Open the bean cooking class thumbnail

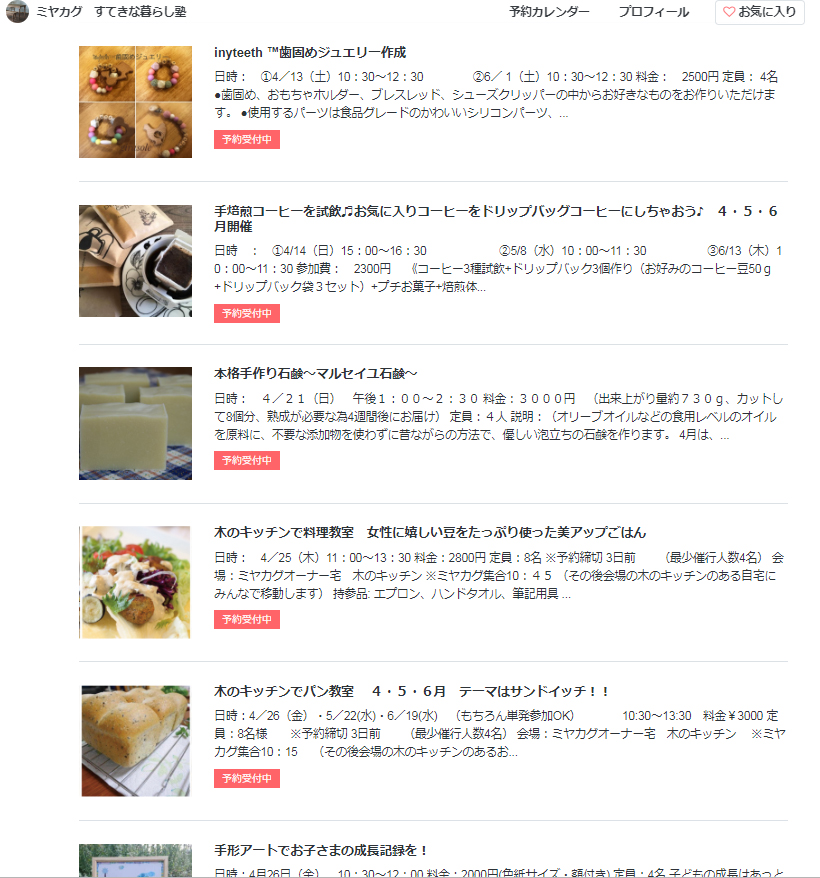[x=135, y=582]
